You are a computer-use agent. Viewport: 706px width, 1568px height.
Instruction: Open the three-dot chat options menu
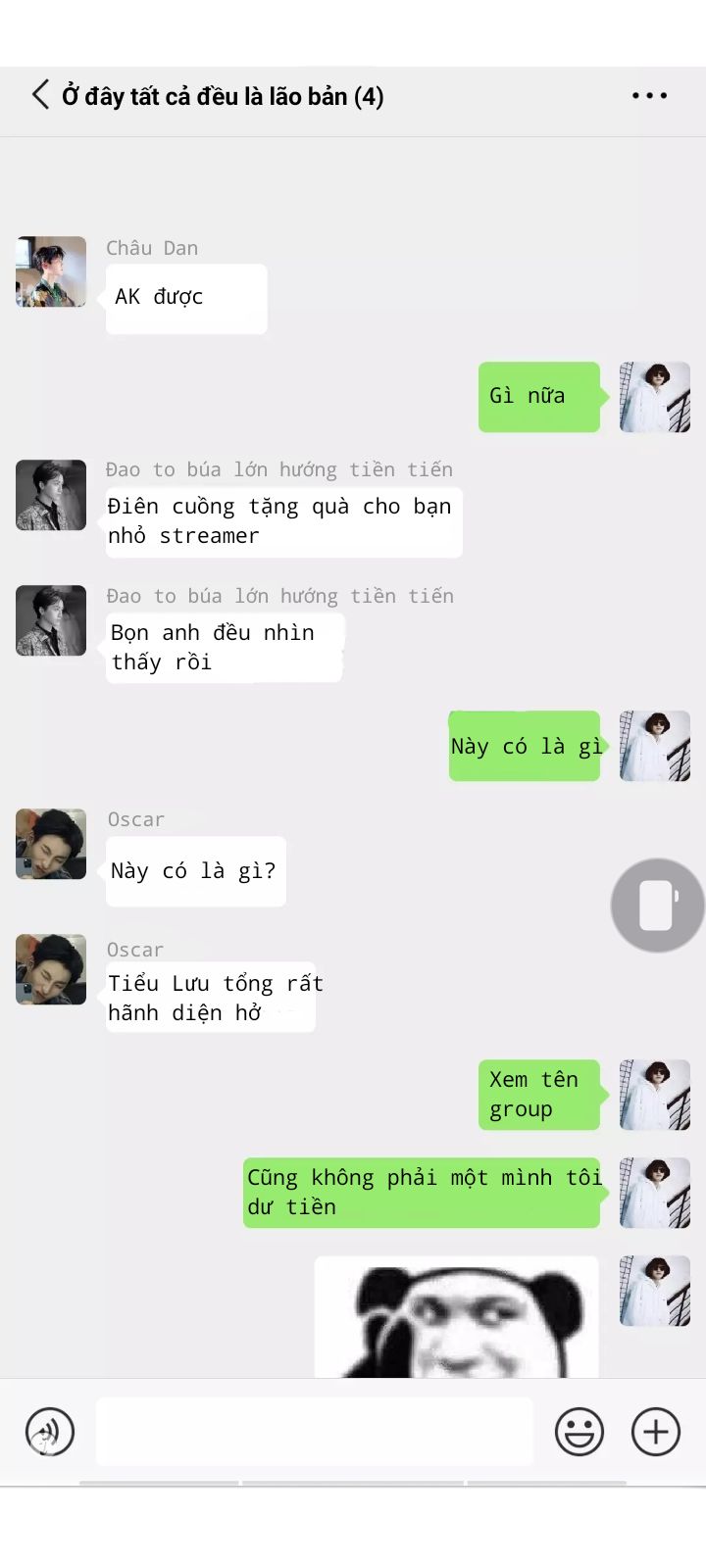point(649,95)
